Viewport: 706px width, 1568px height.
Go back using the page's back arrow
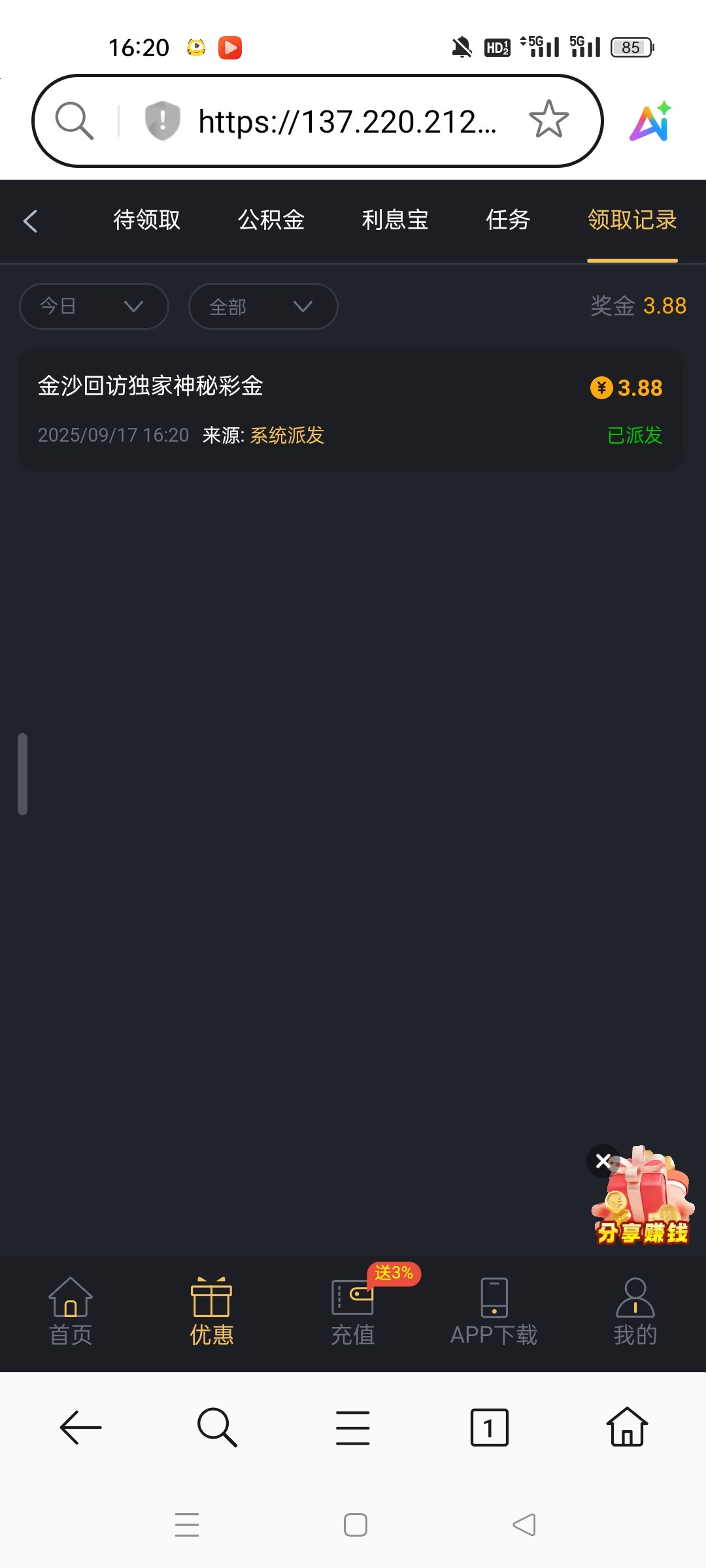pos(31,221)
